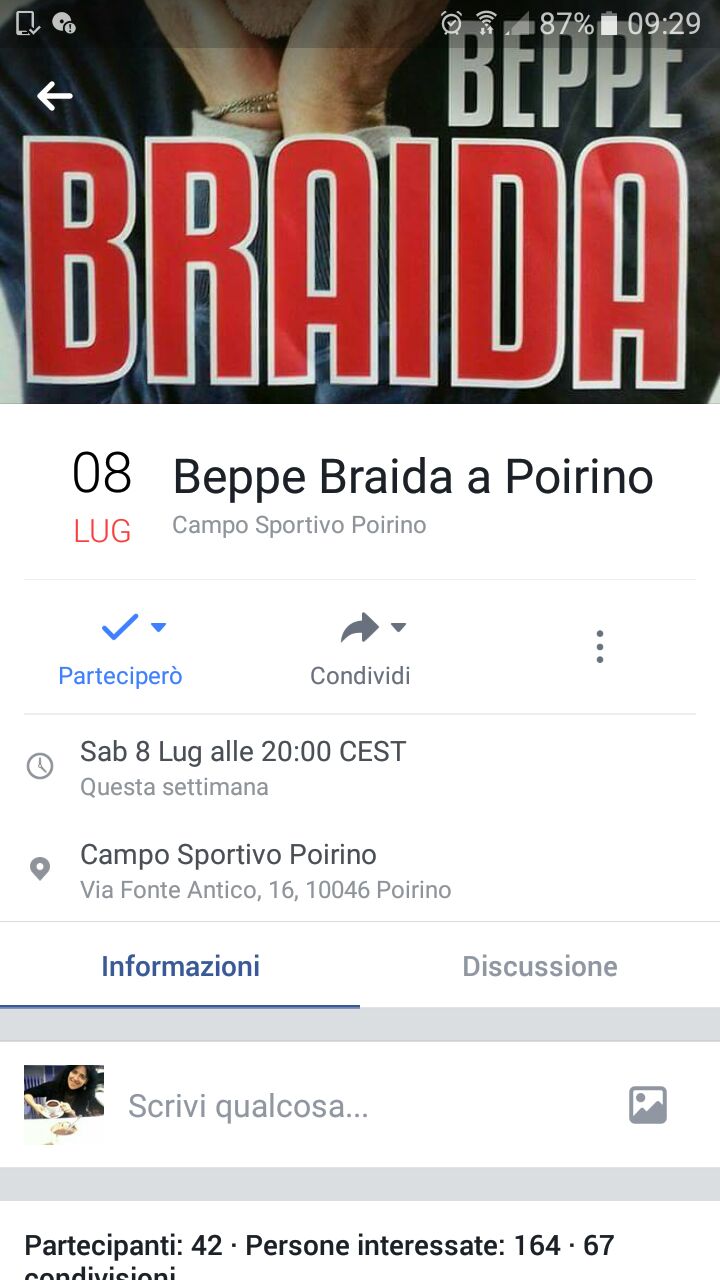
Task: Open the Condividi share options
Action: 360,648
